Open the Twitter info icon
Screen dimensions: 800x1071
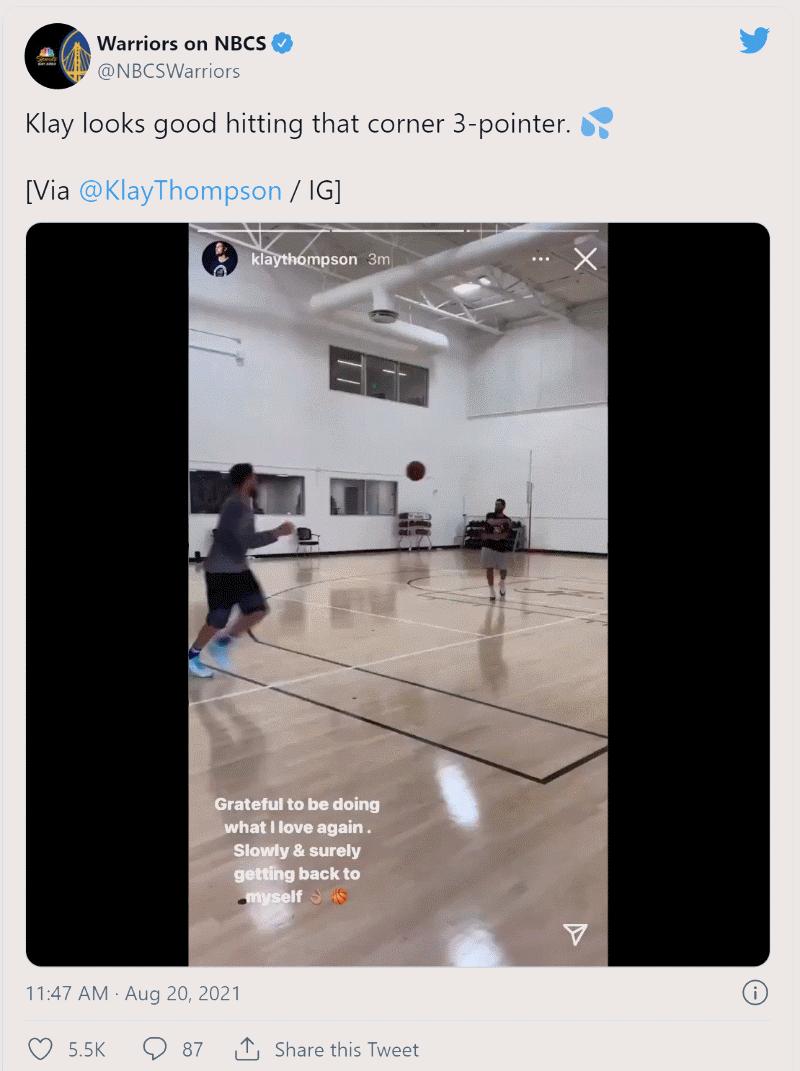755,993
